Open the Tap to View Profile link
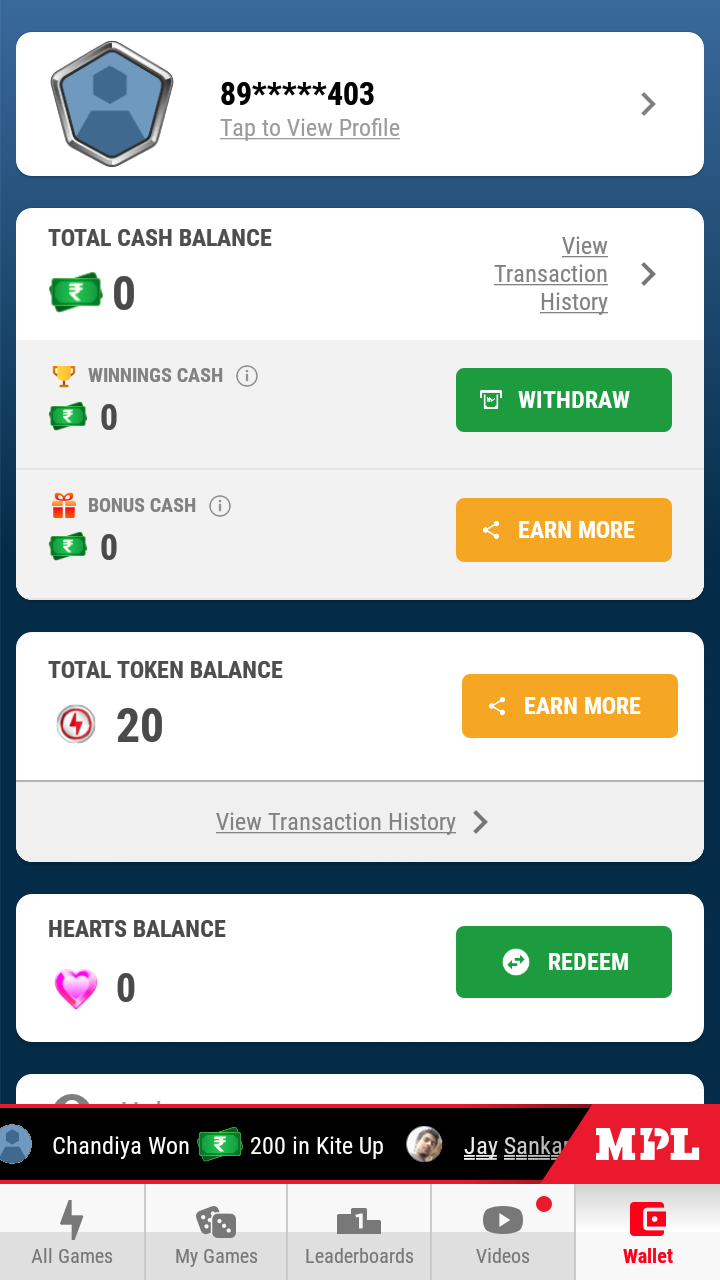This screenshot has width=720, height=1280. tap(310, 128)
